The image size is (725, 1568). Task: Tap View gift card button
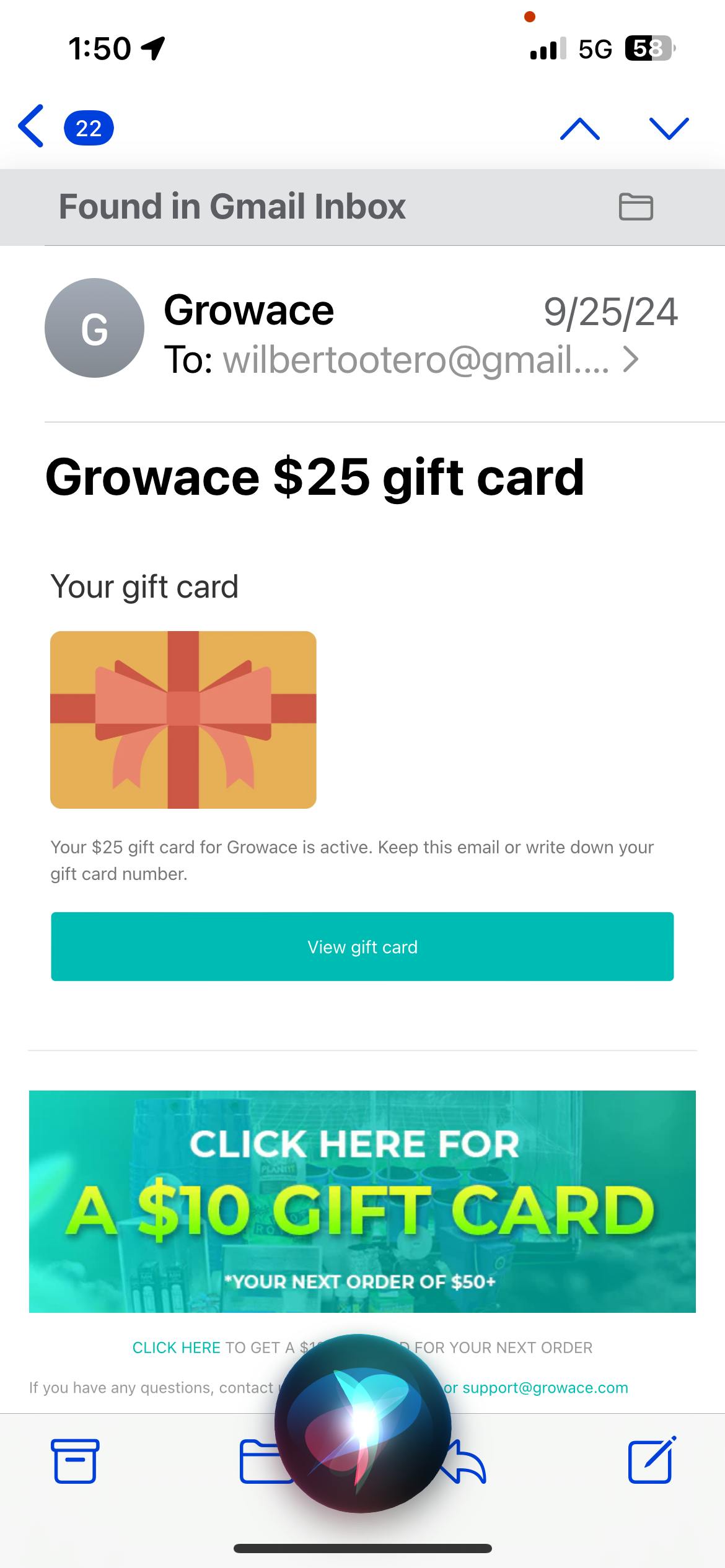pos(362,946)
